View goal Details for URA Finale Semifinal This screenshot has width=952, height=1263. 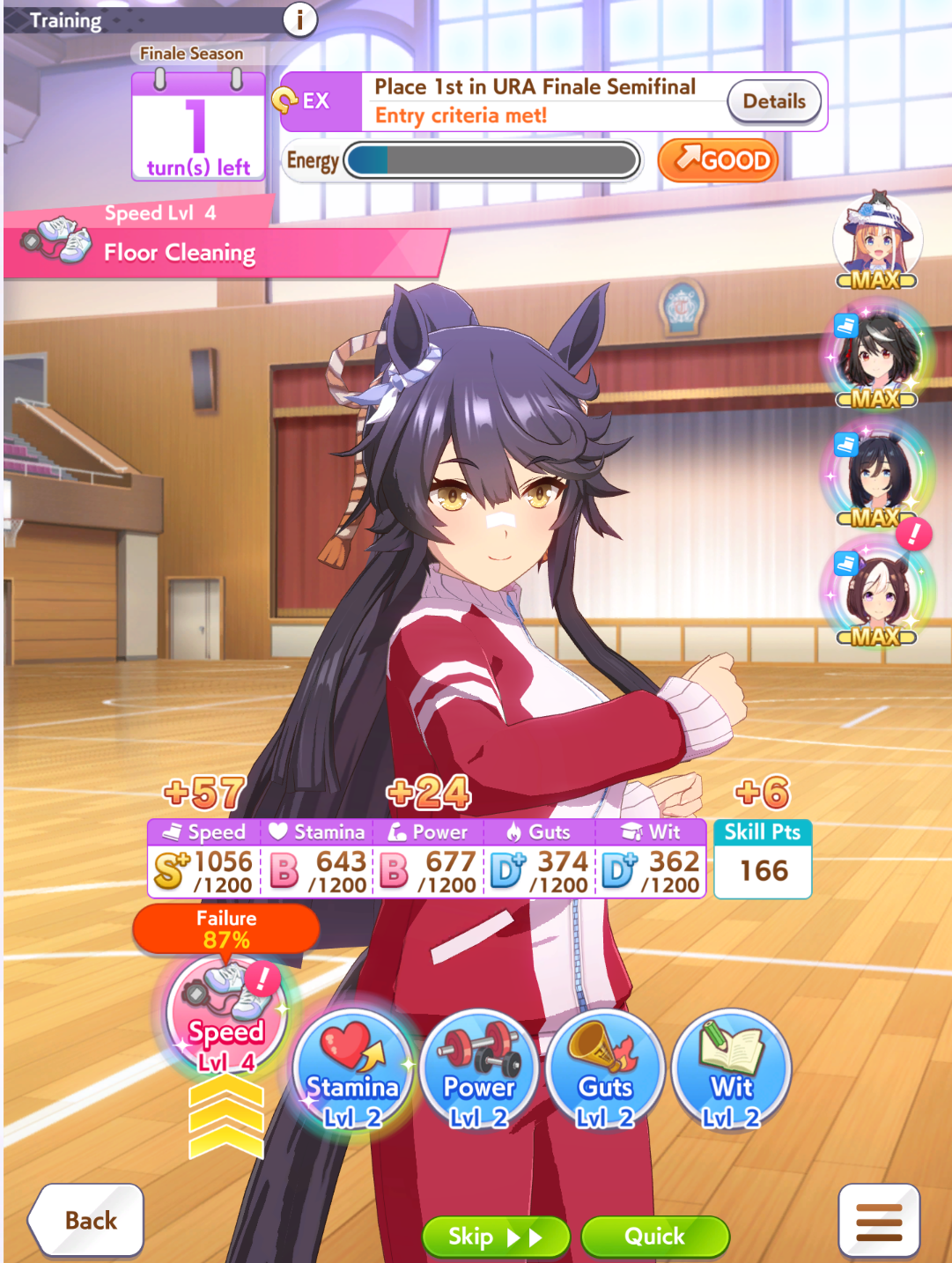(x=774, y=101)
